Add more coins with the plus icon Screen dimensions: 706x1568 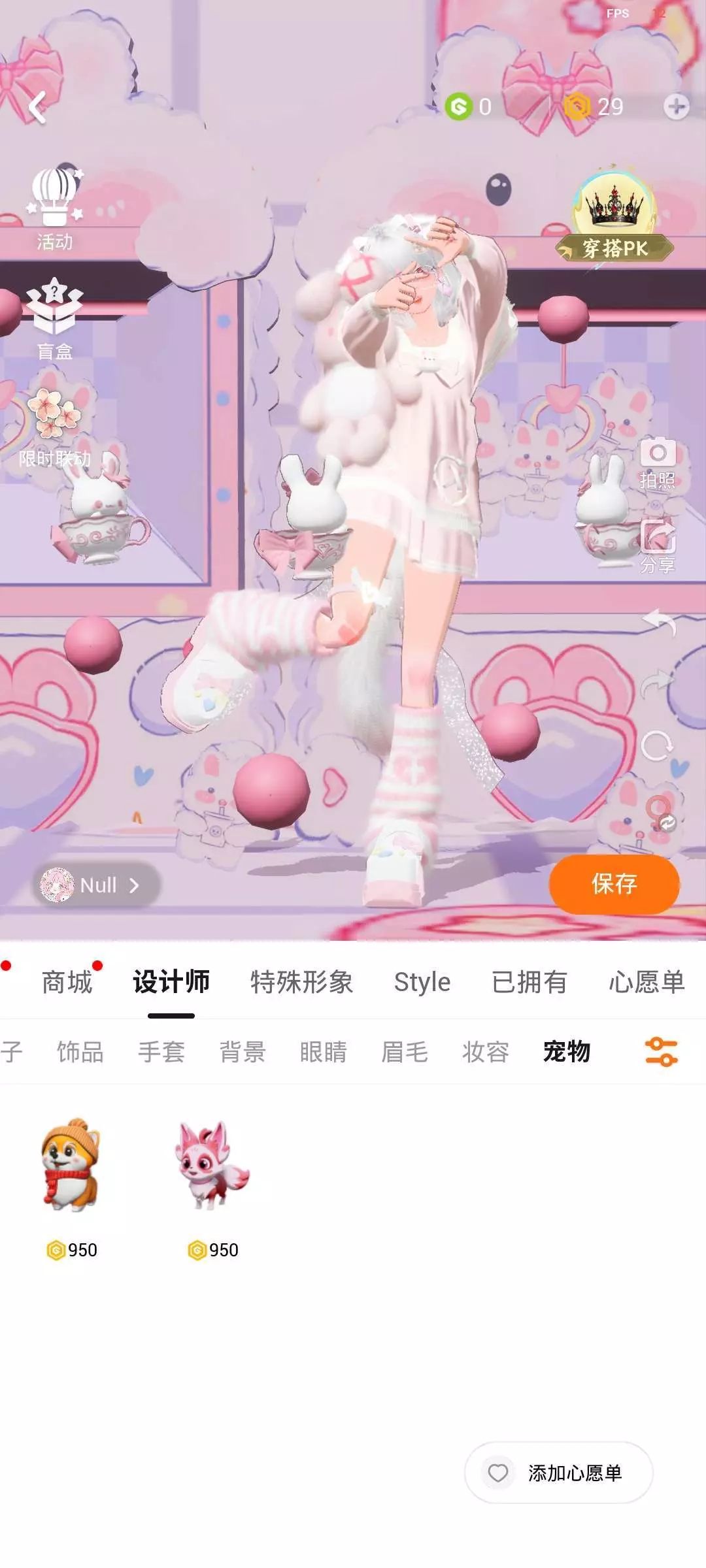(676, 106)
